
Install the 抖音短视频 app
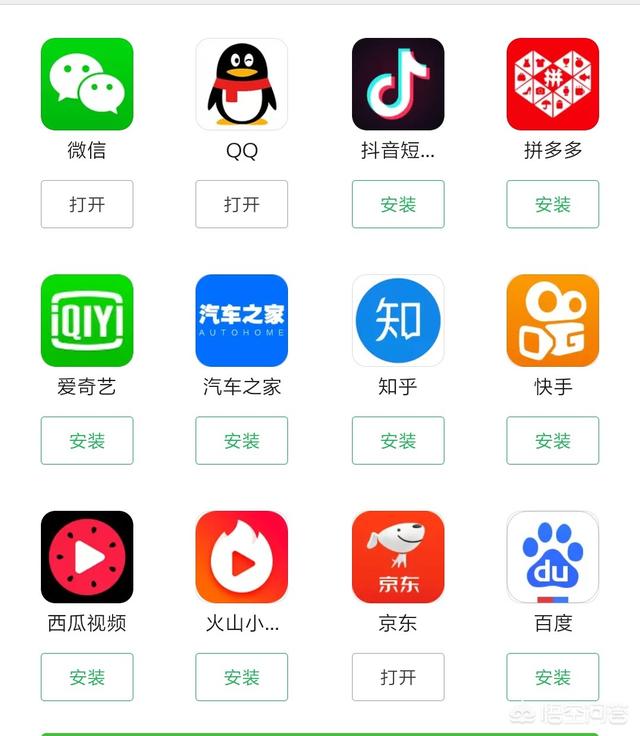(398, 204)
